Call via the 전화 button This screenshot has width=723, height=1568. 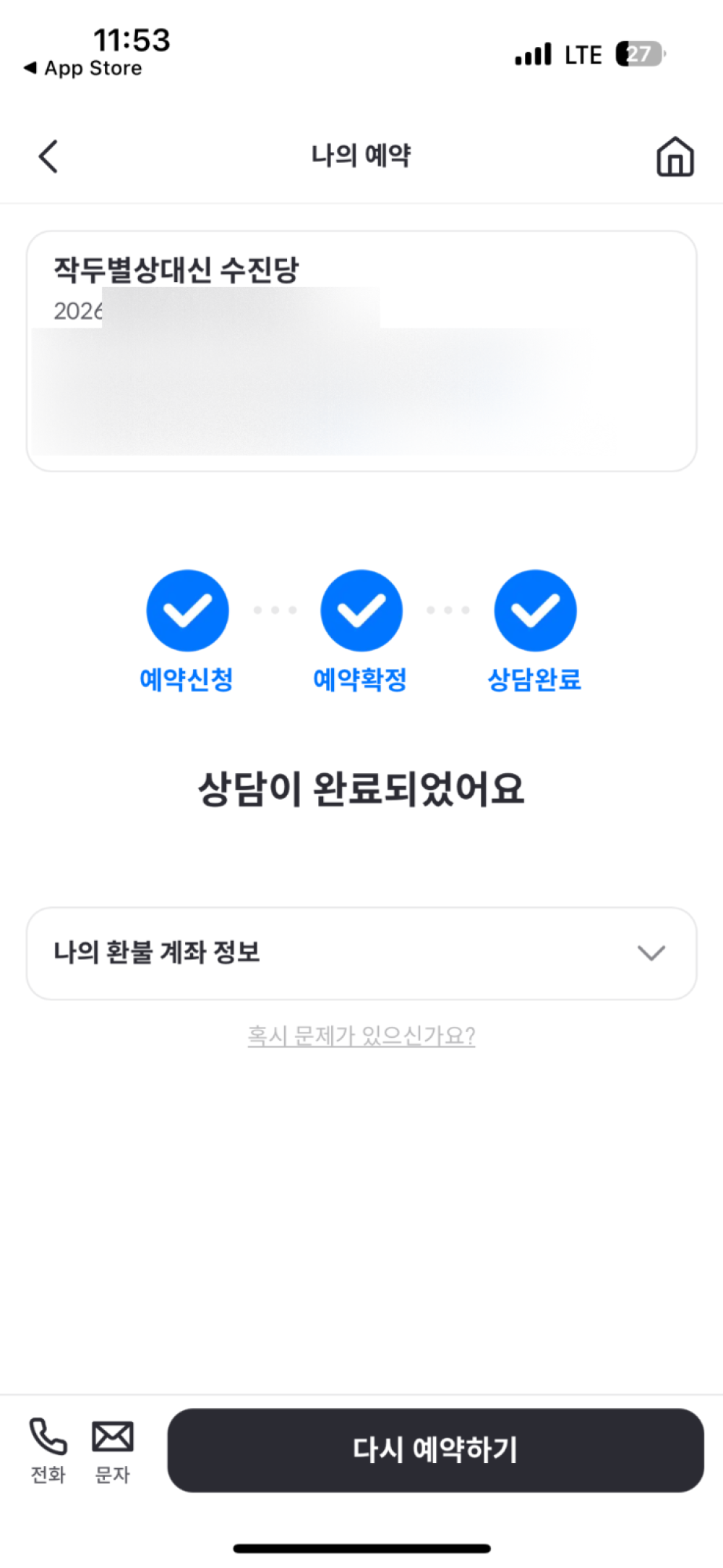coord(48,1449)
